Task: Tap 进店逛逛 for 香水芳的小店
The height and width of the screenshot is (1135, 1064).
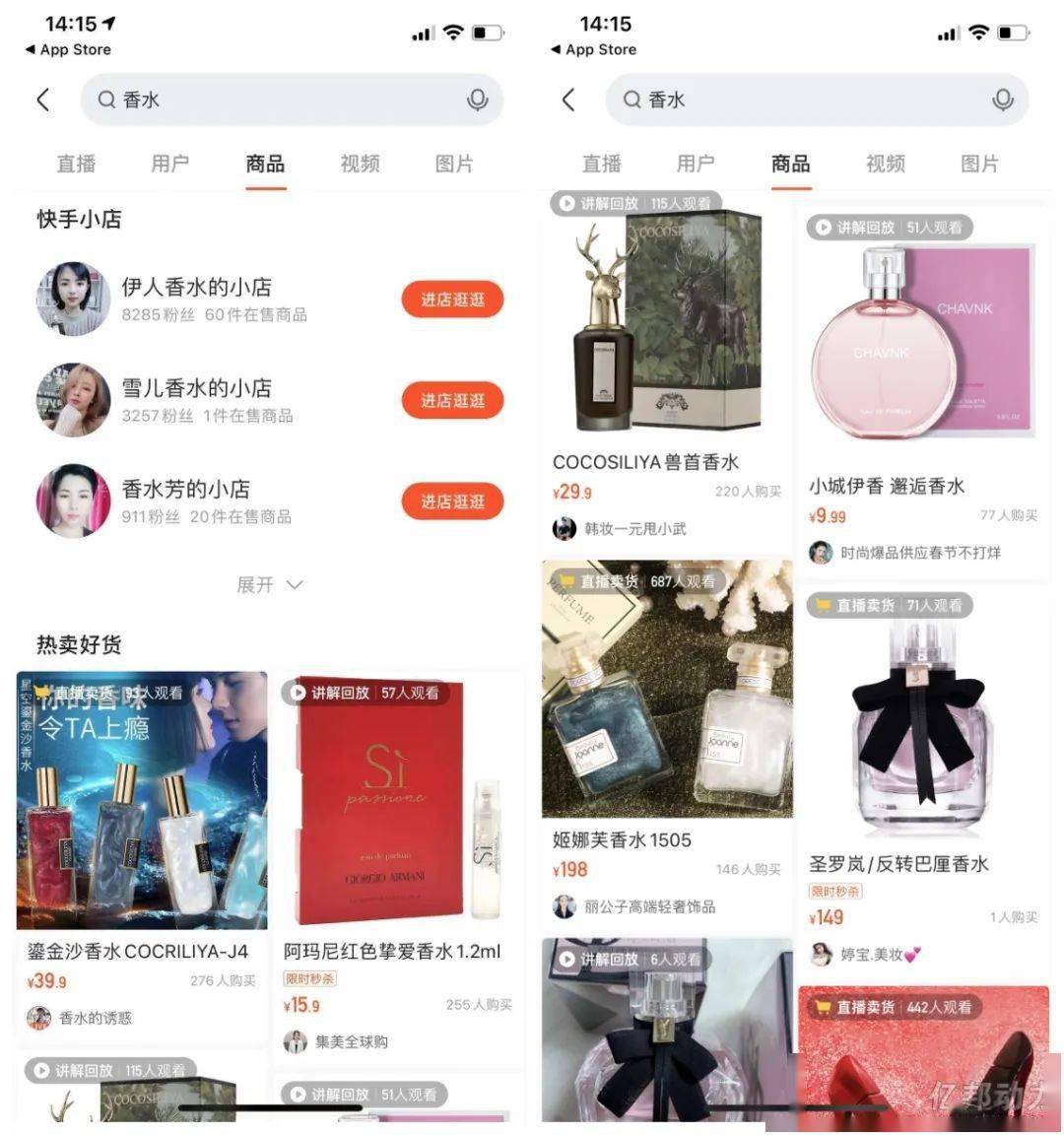Action: click(x=452, y=501)
